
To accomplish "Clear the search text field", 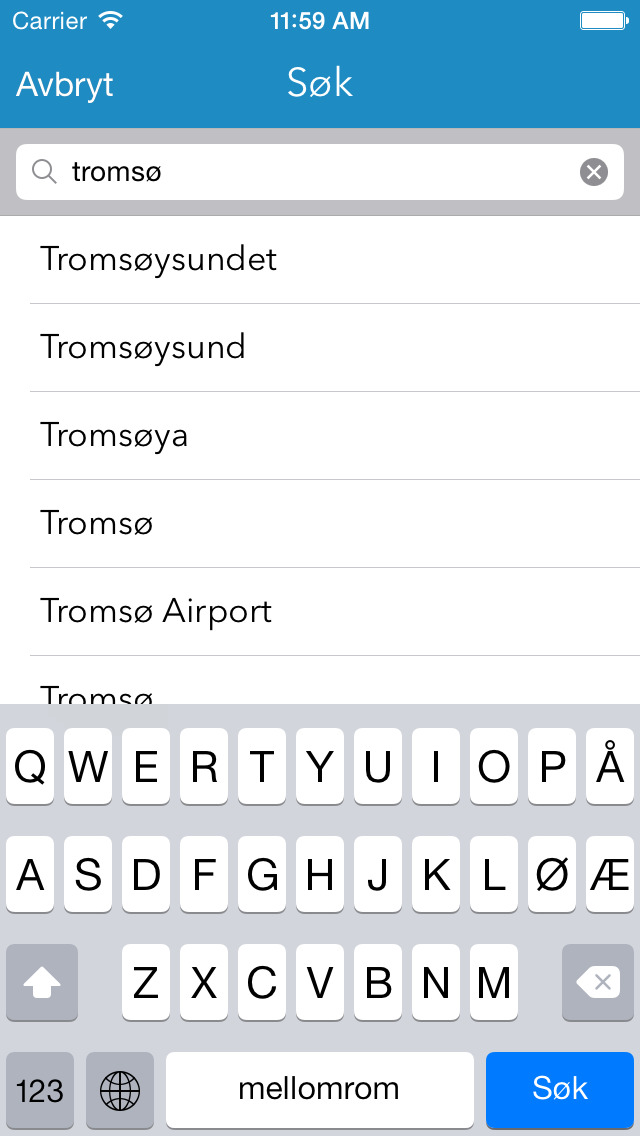I will point(594,173).
